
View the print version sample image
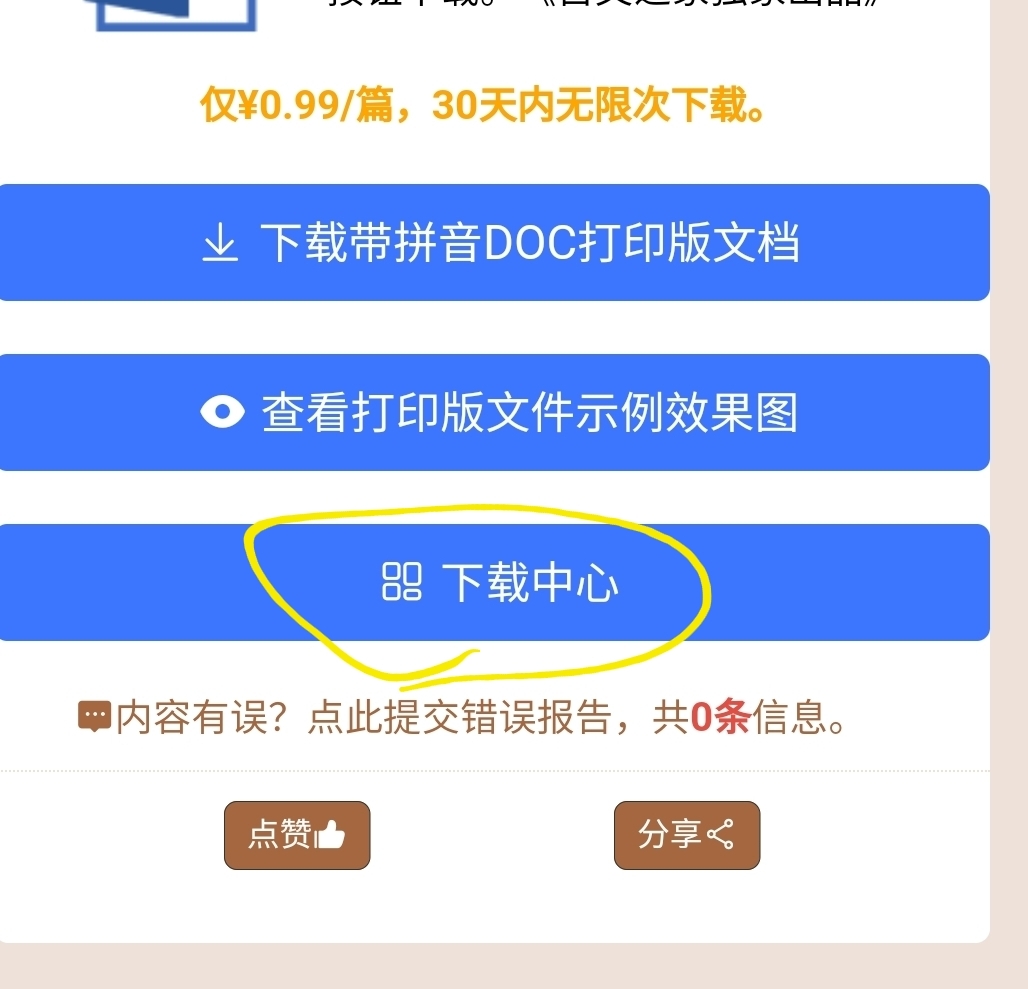coord(495,412)
